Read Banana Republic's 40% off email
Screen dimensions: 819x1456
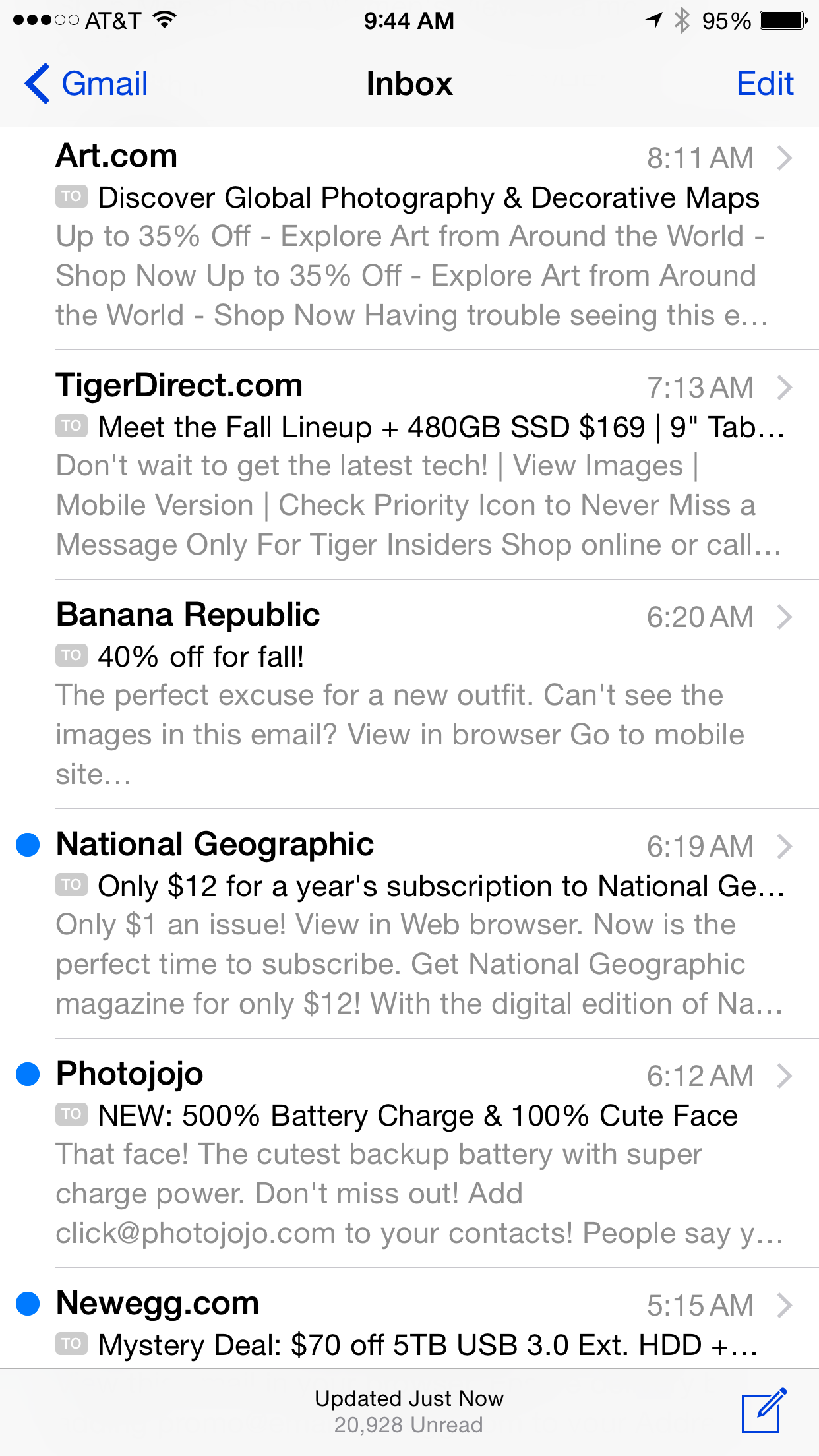point(409,694)
